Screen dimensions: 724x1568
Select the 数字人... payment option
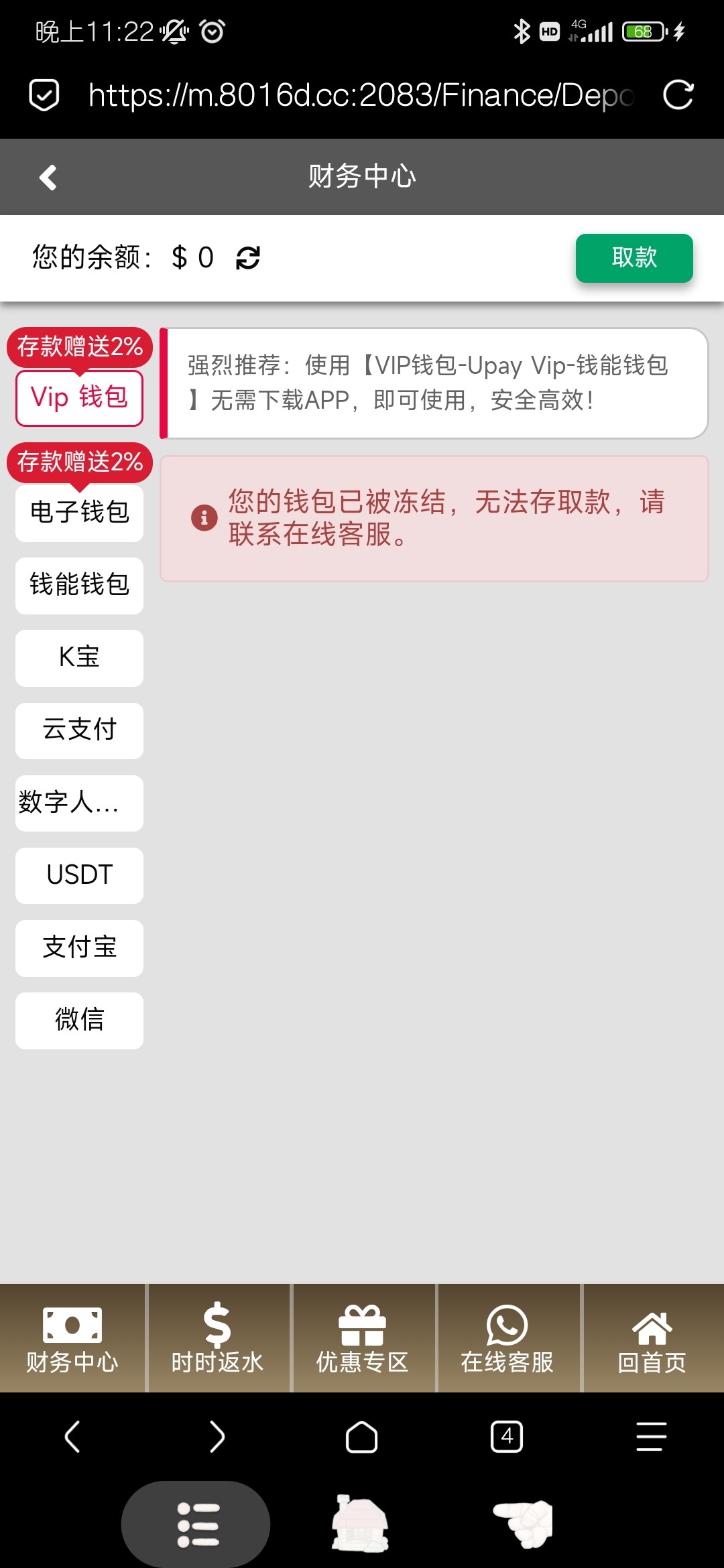(79, 803)
